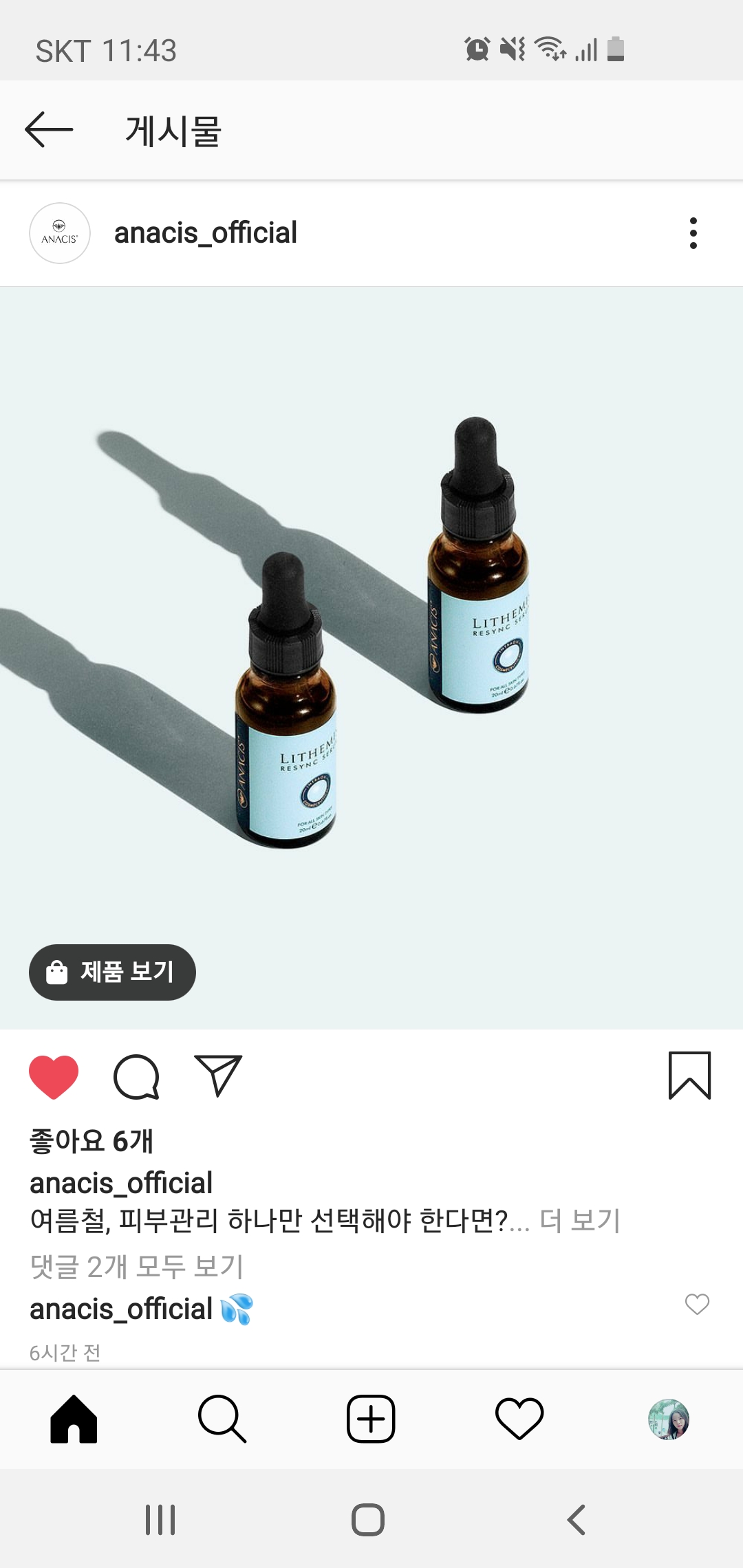
Task: Unlike the post with the red heart
Action: pyautogui.click(x=54, y=1076)
